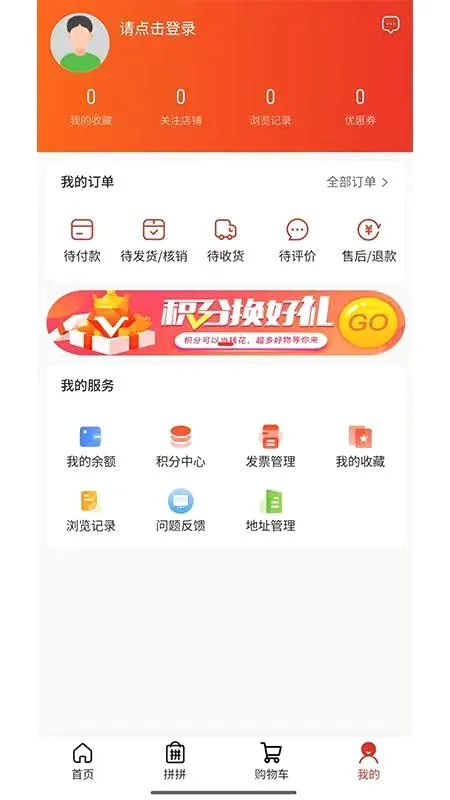This screenshot has width=450, height=800.
Task: Open 售后/退款 after-sales refunds
Action: click(369, 241)
